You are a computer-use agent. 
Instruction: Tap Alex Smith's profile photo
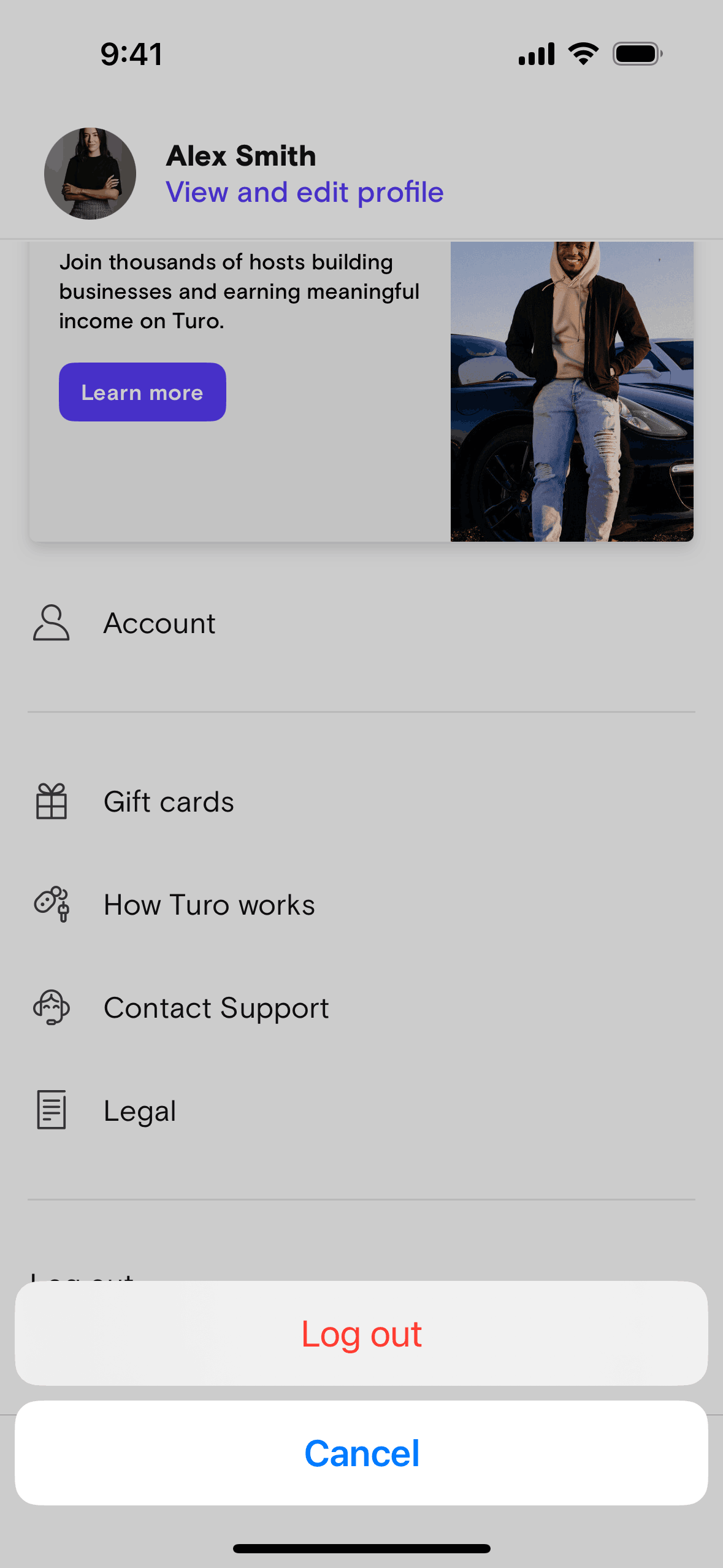90,174
